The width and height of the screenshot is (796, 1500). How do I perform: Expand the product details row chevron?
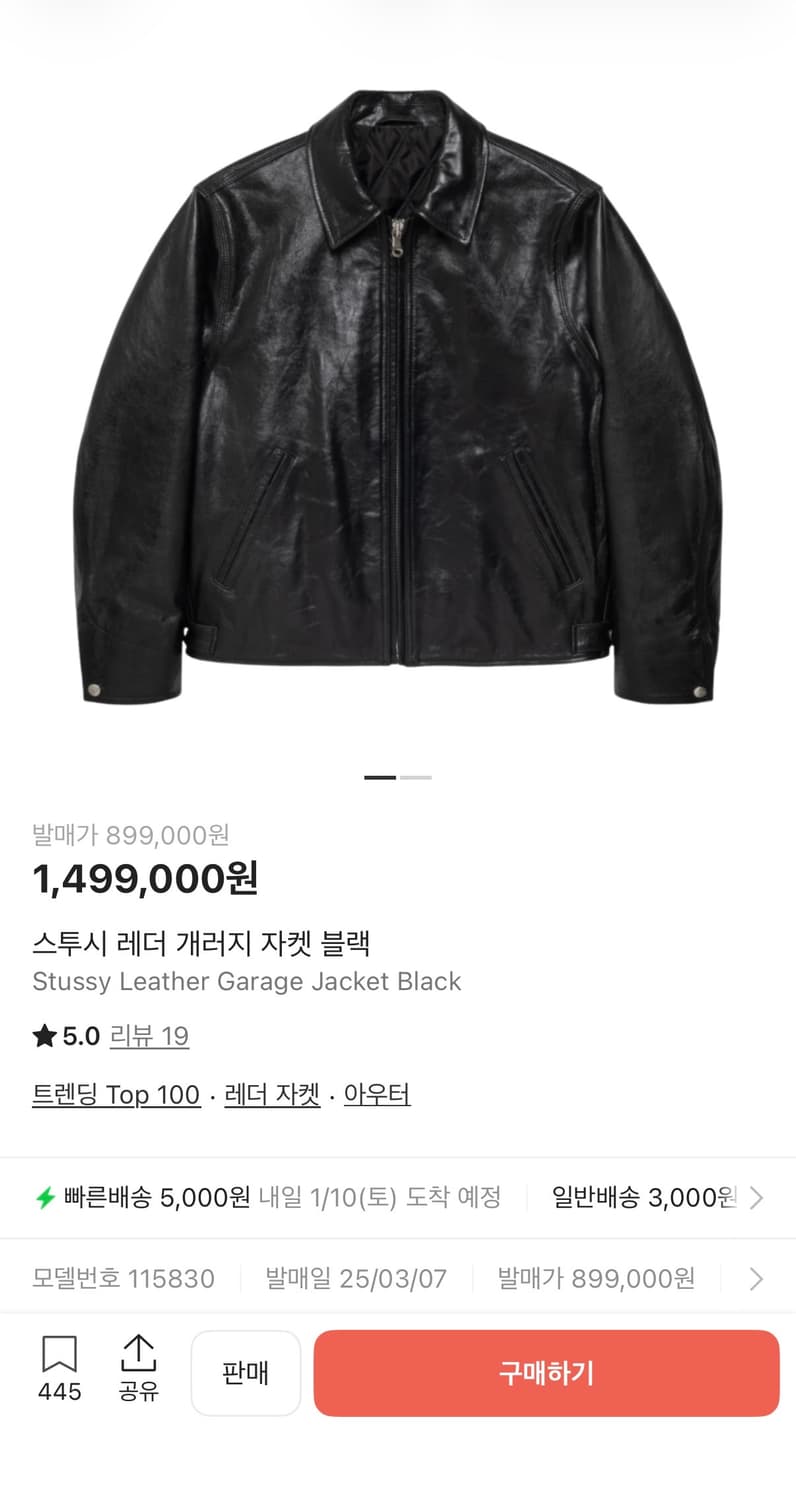tap(757, 1278)
